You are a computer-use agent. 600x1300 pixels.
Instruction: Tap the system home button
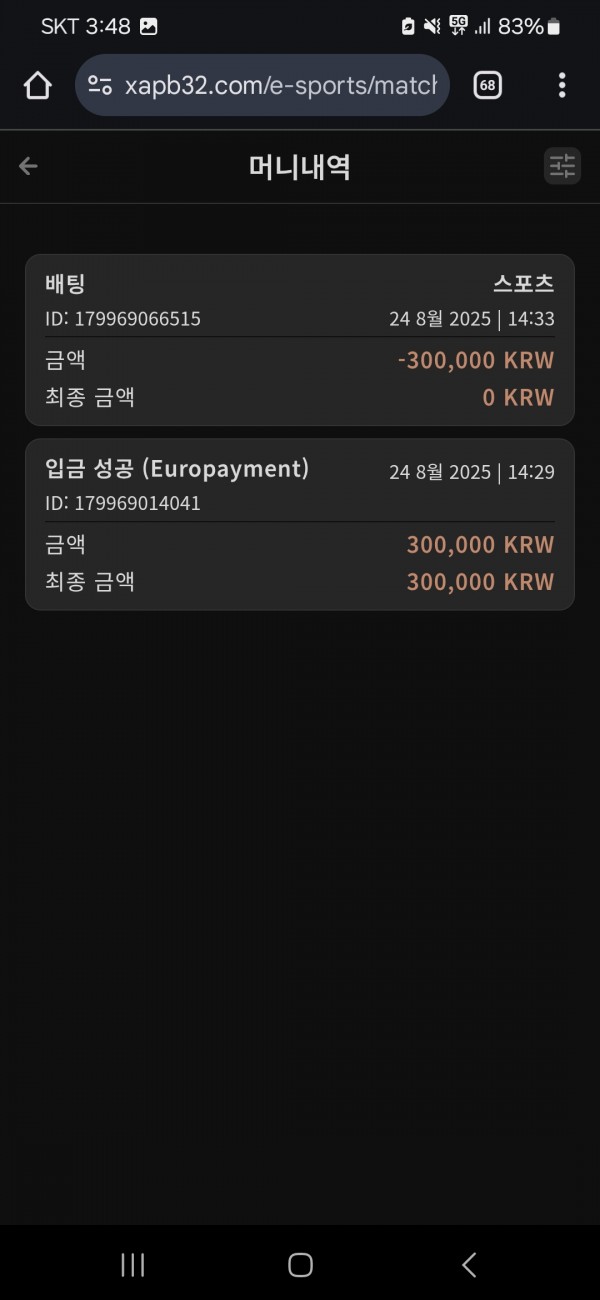click(300, 1265)
